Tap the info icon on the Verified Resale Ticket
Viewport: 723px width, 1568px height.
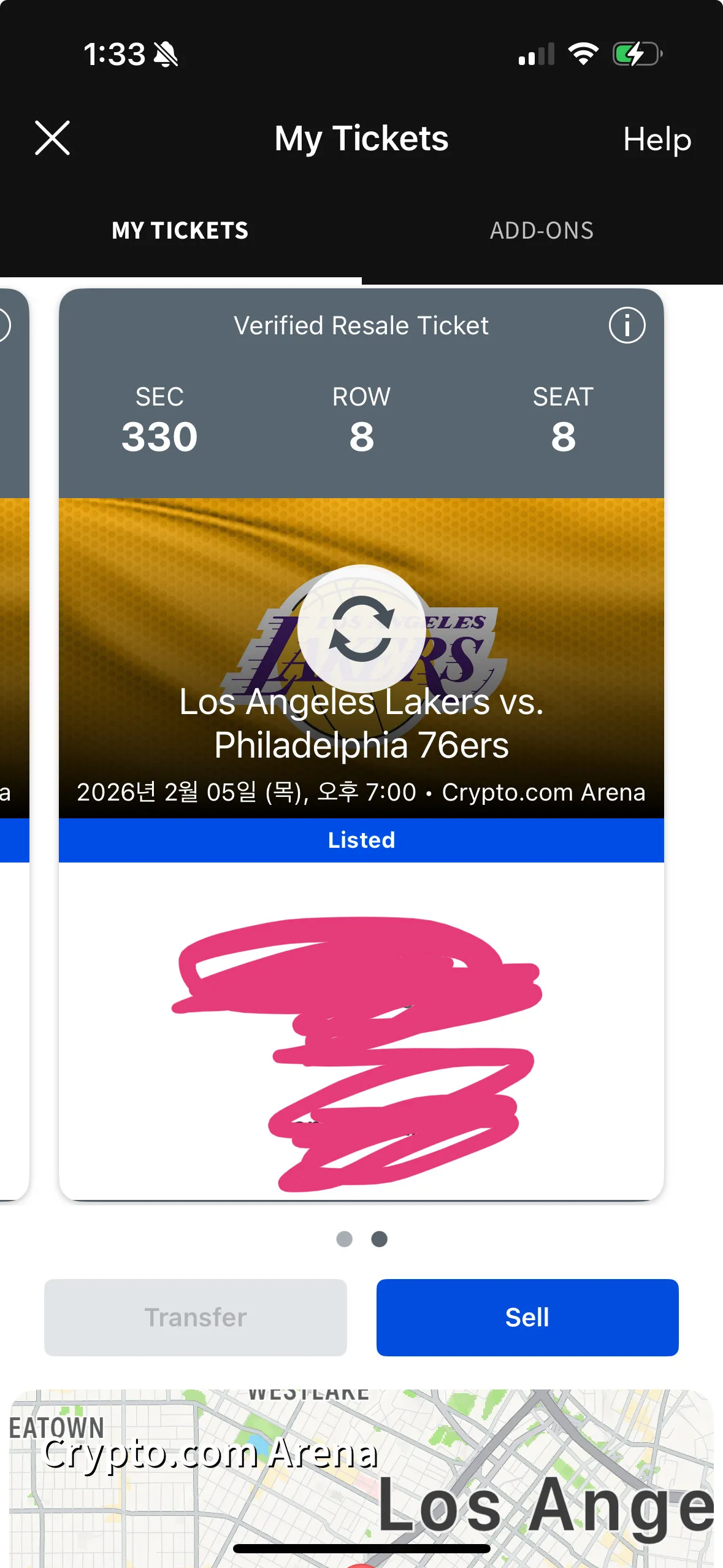[x=628, y=326]
